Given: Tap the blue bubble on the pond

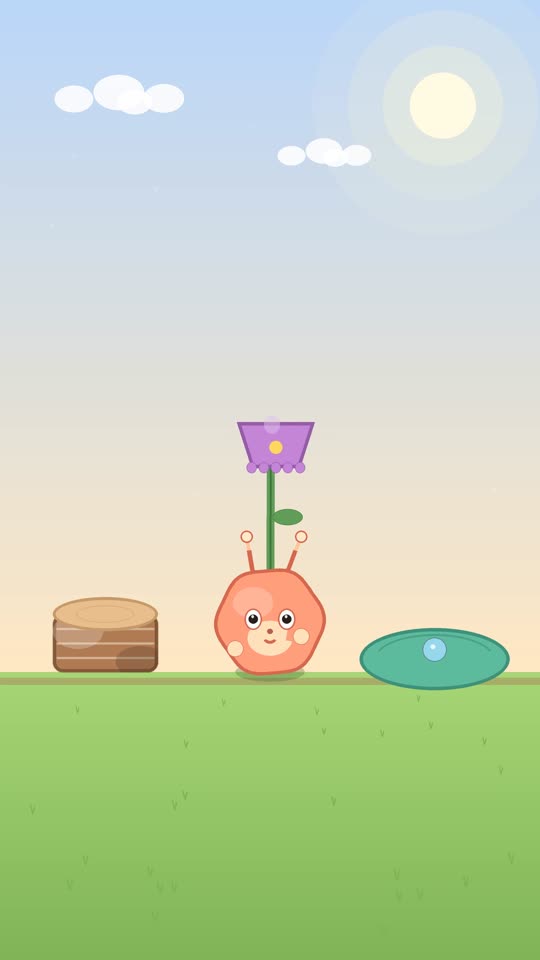Looking at the screenshot, I should 435,650.
